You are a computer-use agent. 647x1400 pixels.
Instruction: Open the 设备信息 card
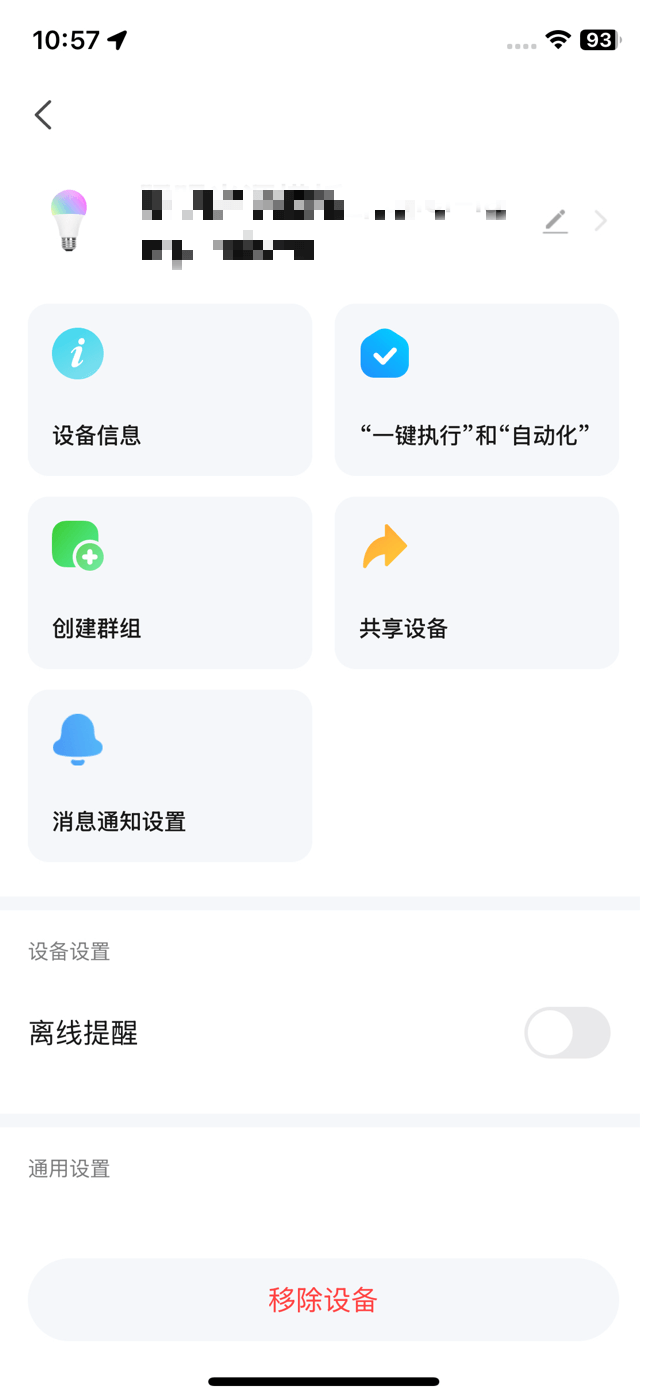click(170, 390)
